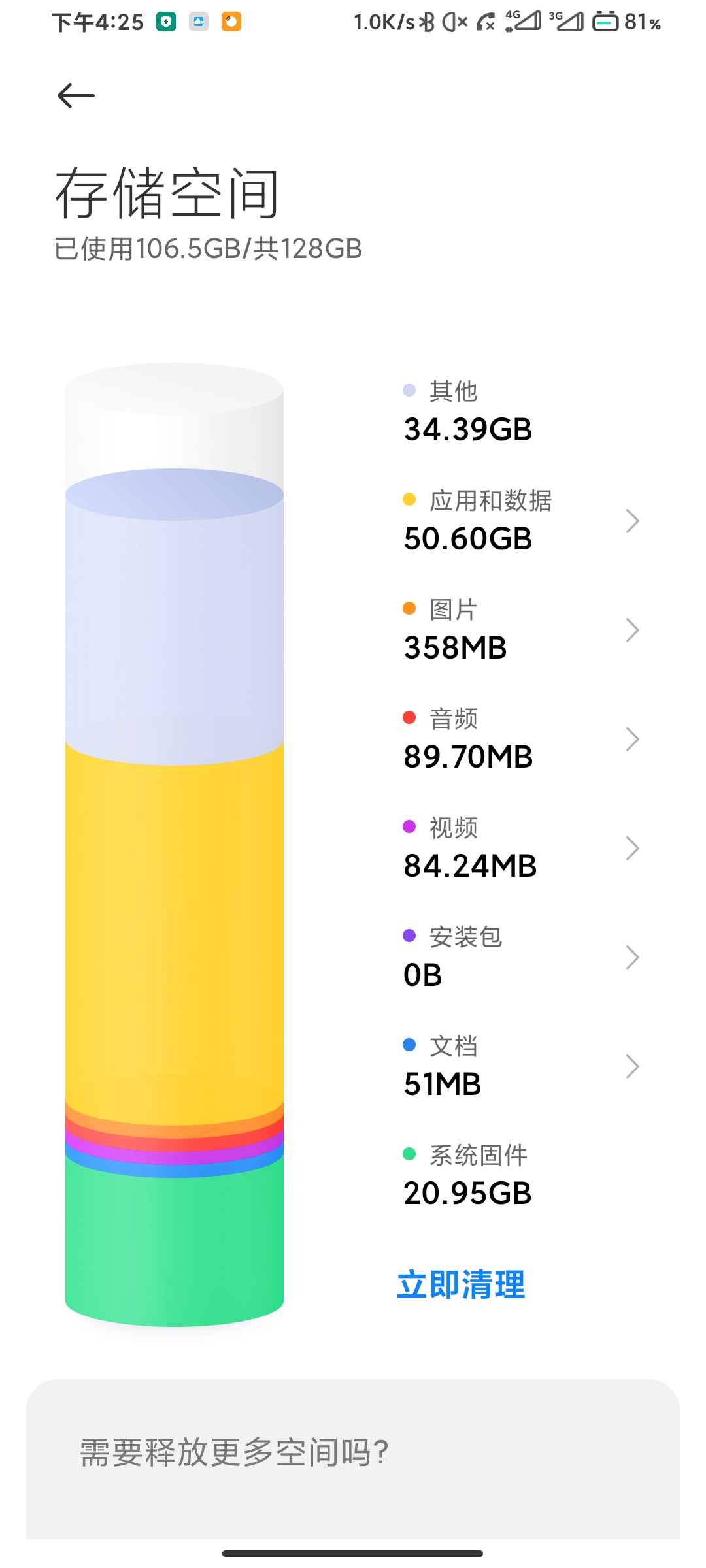The height and width of the screenshot is (1568, 706).
Task: Go back using the top arrow
Action: 76,96
